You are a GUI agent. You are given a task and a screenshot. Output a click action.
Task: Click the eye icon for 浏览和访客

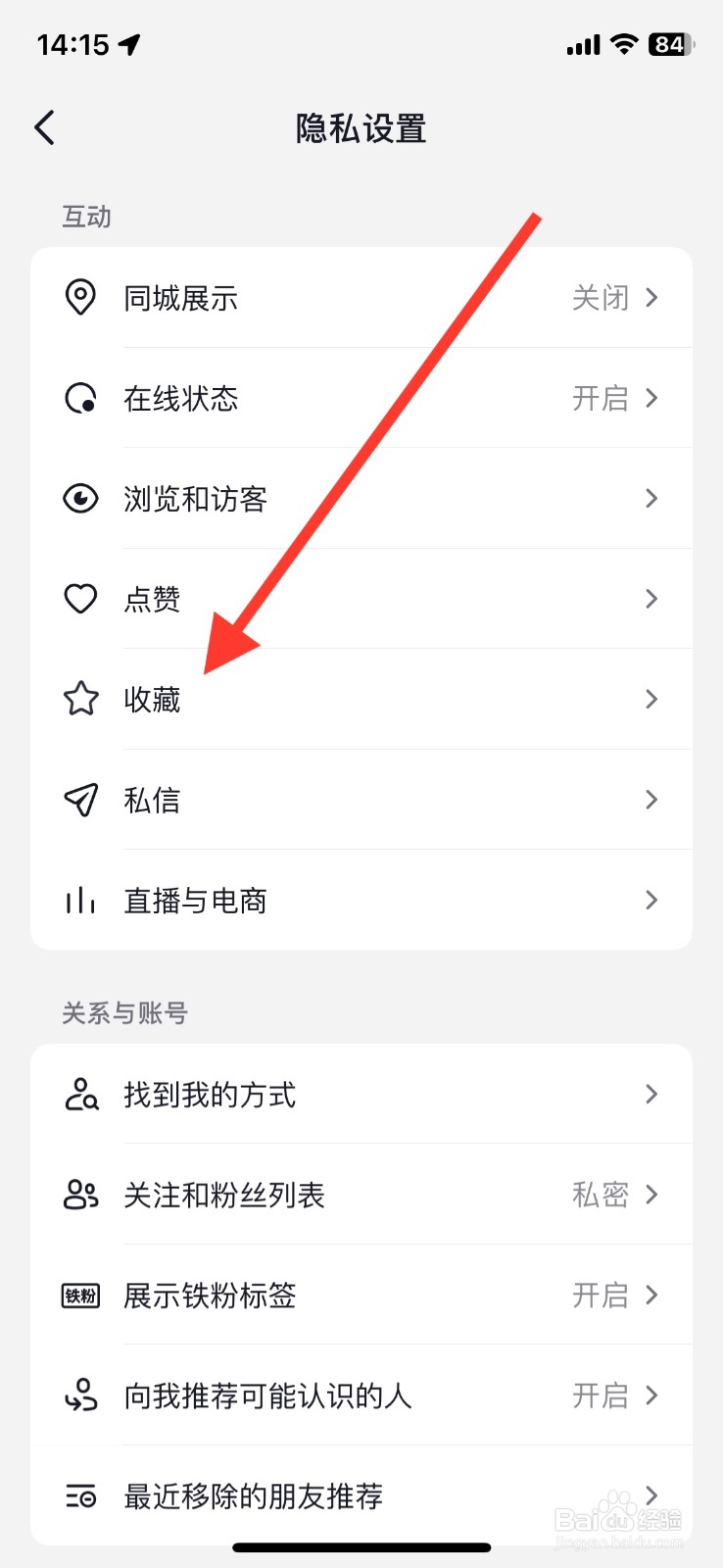tap(80, 499)
